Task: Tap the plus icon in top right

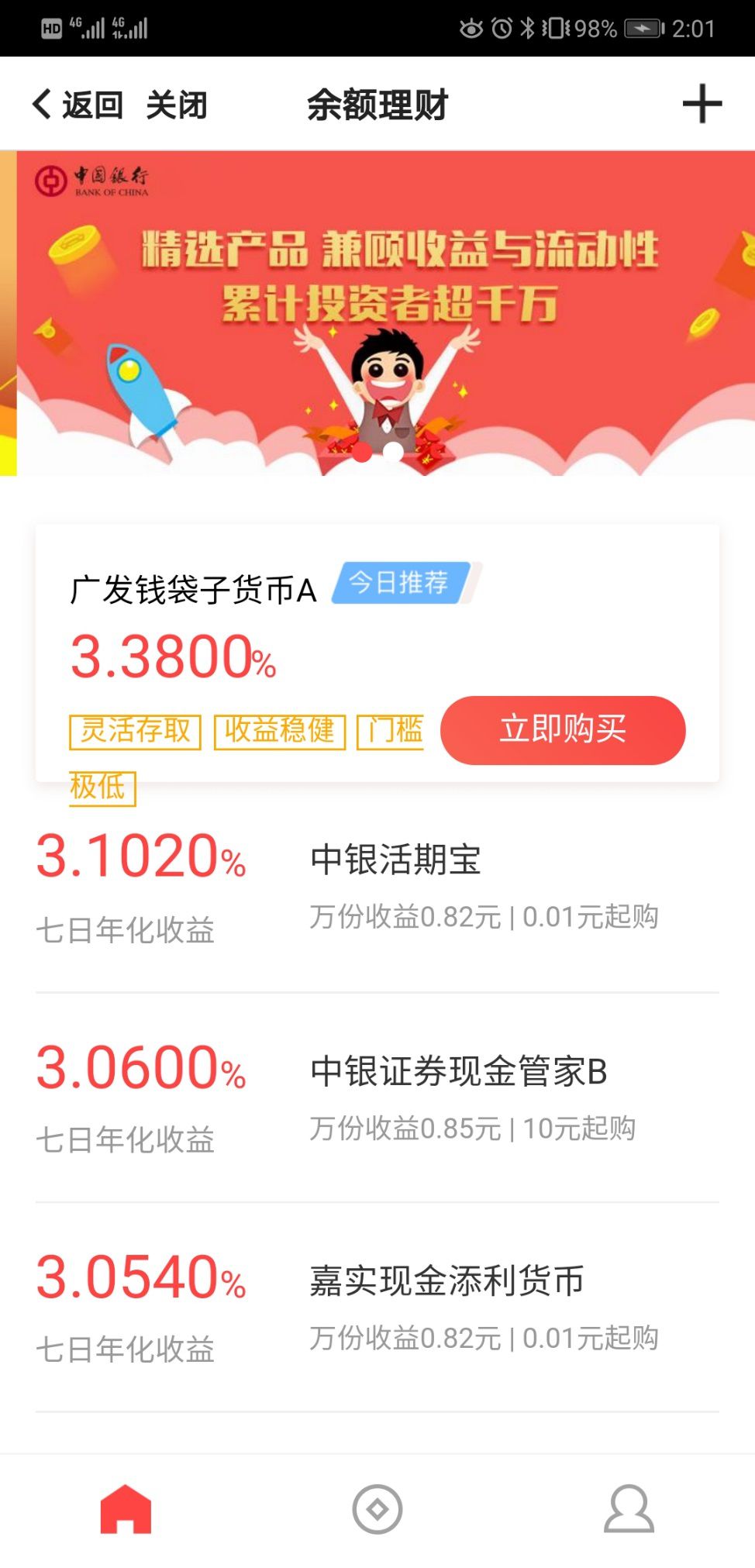Action: click(702, 103)
